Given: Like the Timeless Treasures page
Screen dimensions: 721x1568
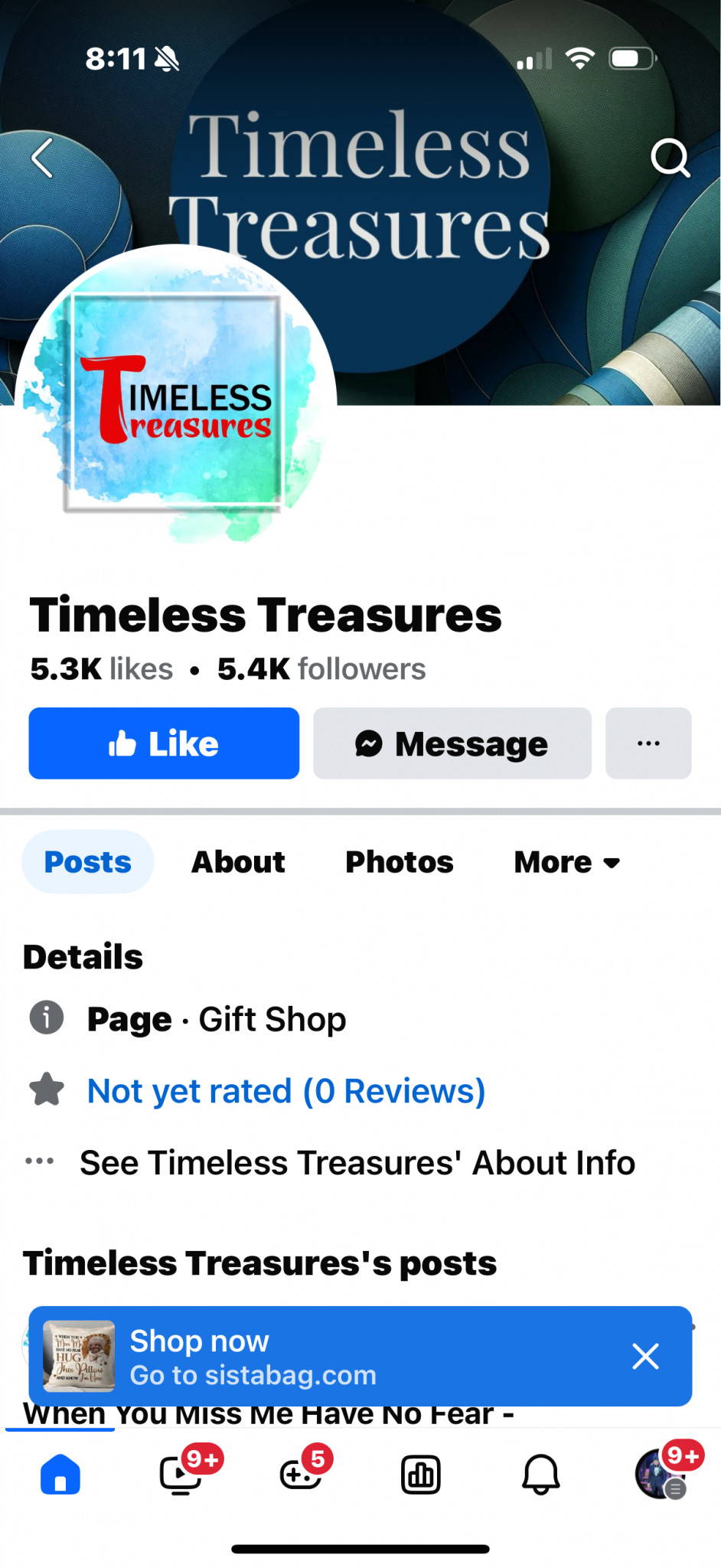Looking at the screenshot, I should [164, 743].
